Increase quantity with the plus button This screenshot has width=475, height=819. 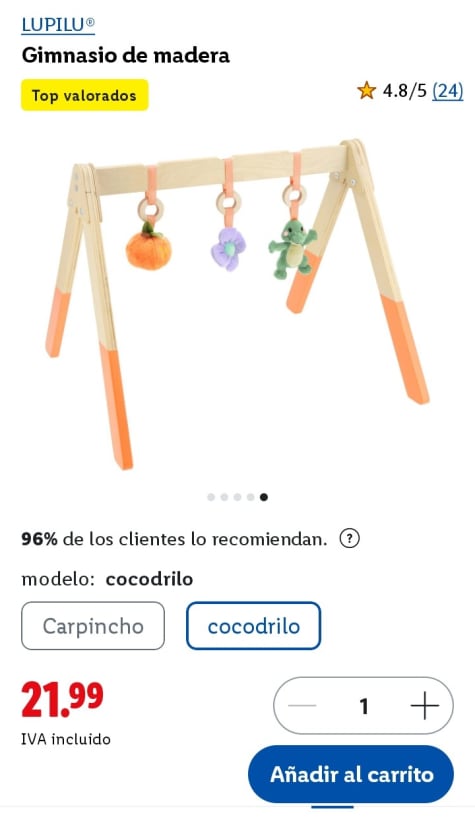coord(424,706)
